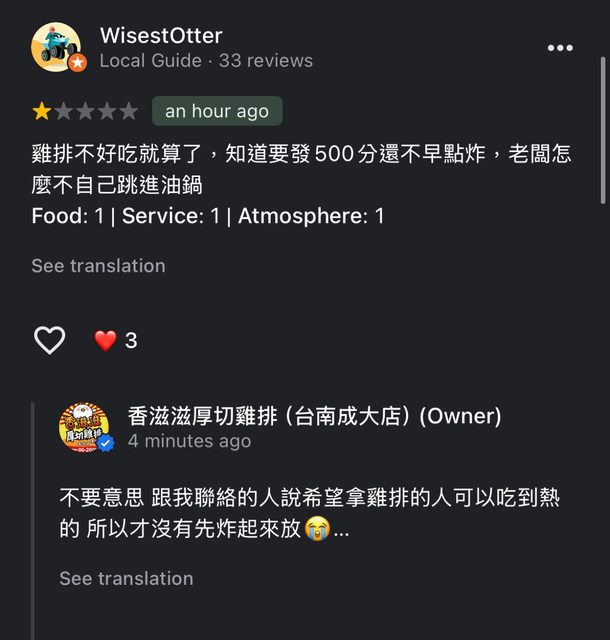View the WisestOtter reviewer profile name
The height and width of the screenshot is (640, 610).
(x=161, y=36)
